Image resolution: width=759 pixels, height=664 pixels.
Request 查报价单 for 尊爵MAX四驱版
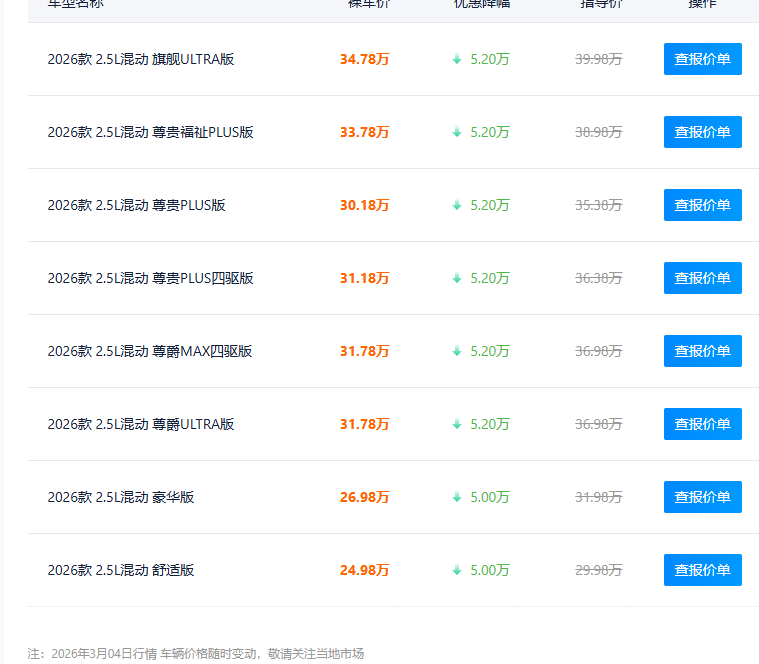702,351
